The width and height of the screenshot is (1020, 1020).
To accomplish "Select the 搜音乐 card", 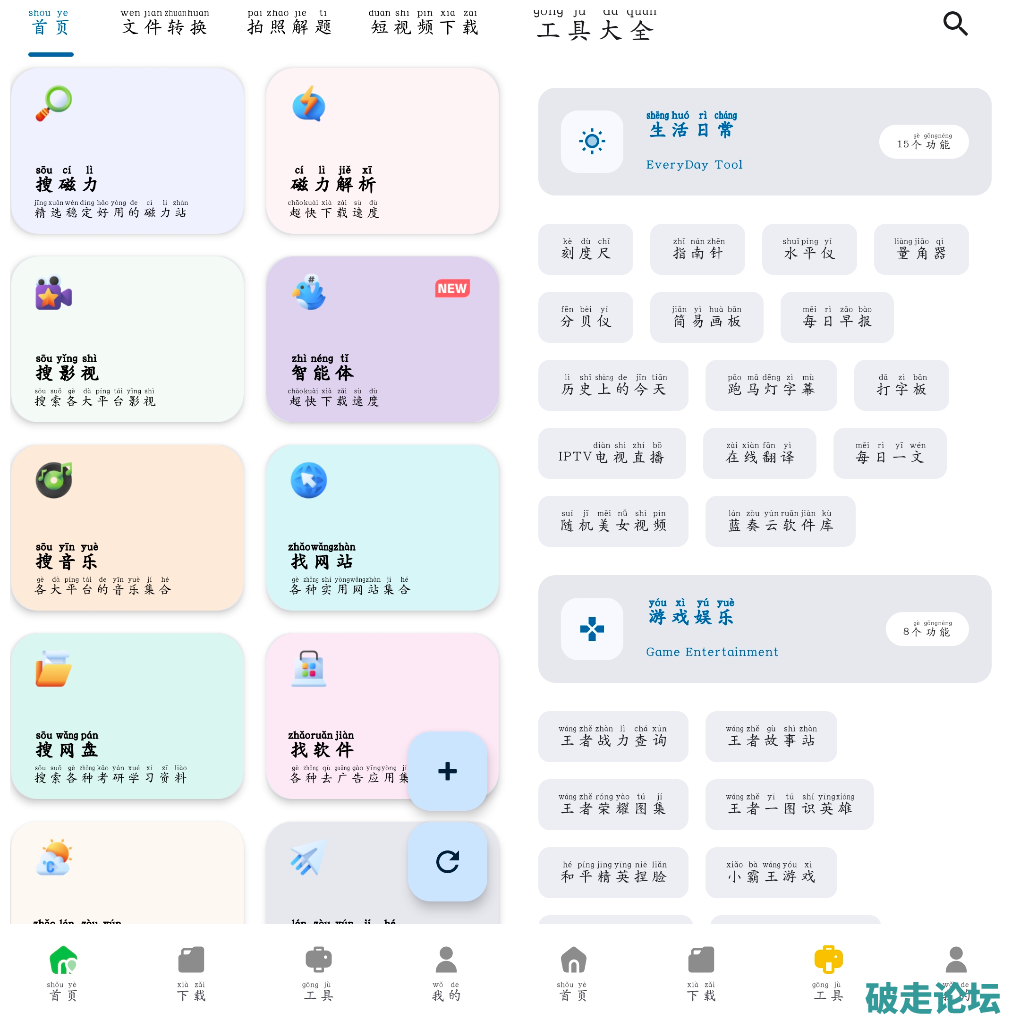I will (x=127, y=527).
